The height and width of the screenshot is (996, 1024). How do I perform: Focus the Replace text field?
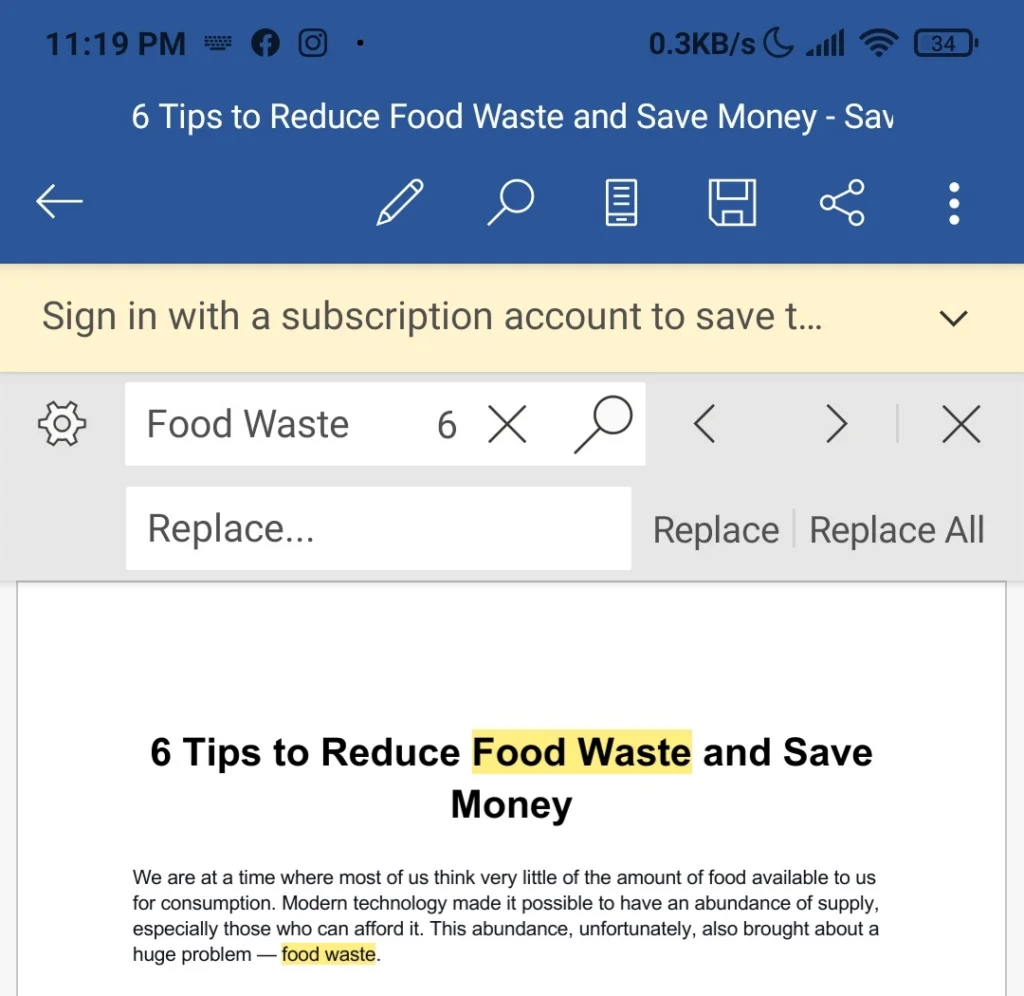coord(378,529)
